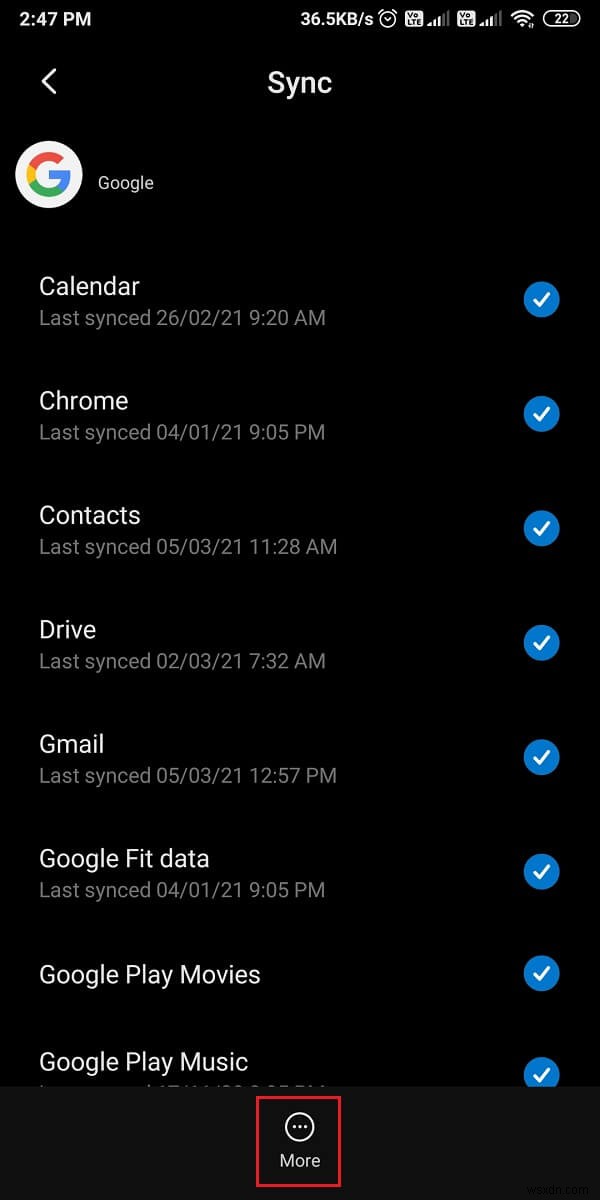Uncheck Calendar sync
600x1200 pixels.
pos(541,300)
